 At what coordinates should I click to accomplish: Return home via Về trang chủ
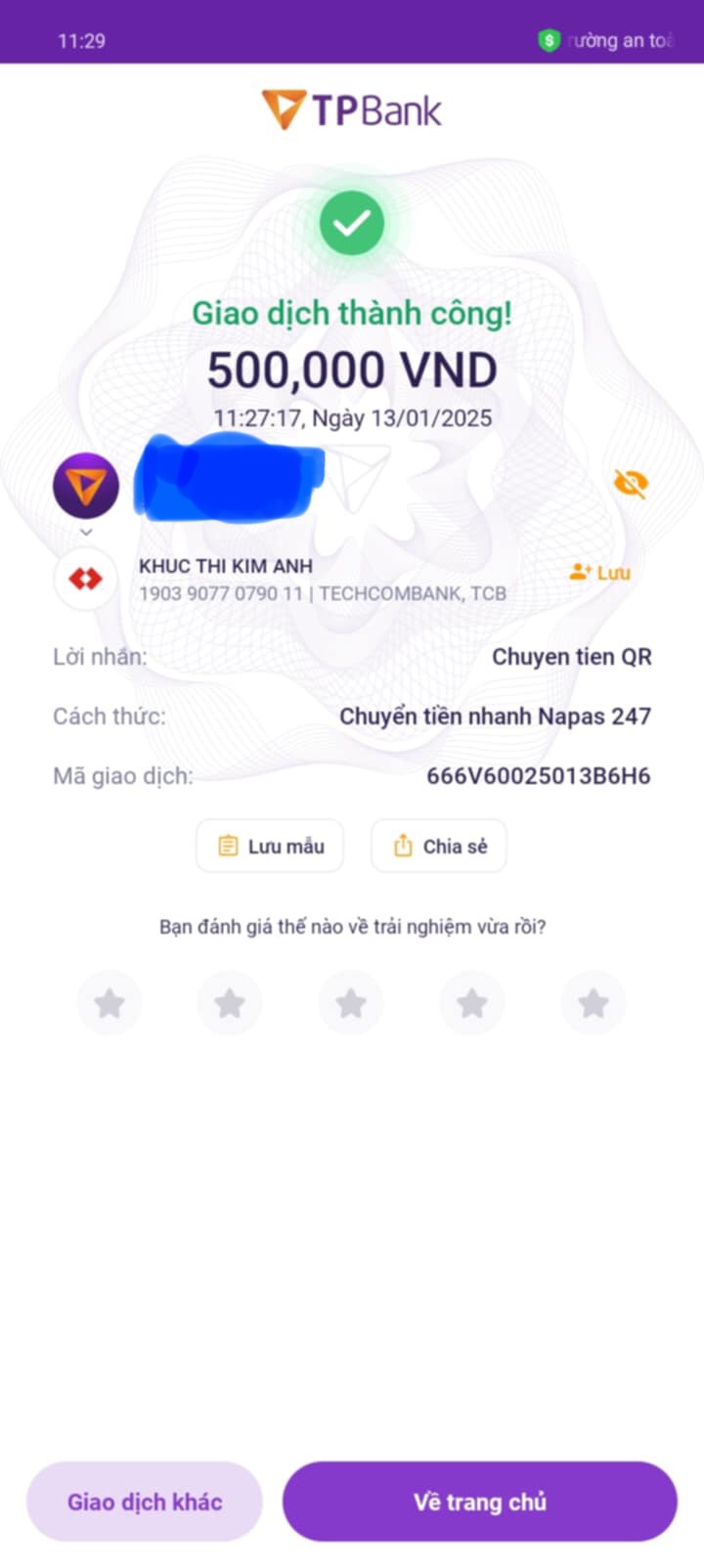479,1502
